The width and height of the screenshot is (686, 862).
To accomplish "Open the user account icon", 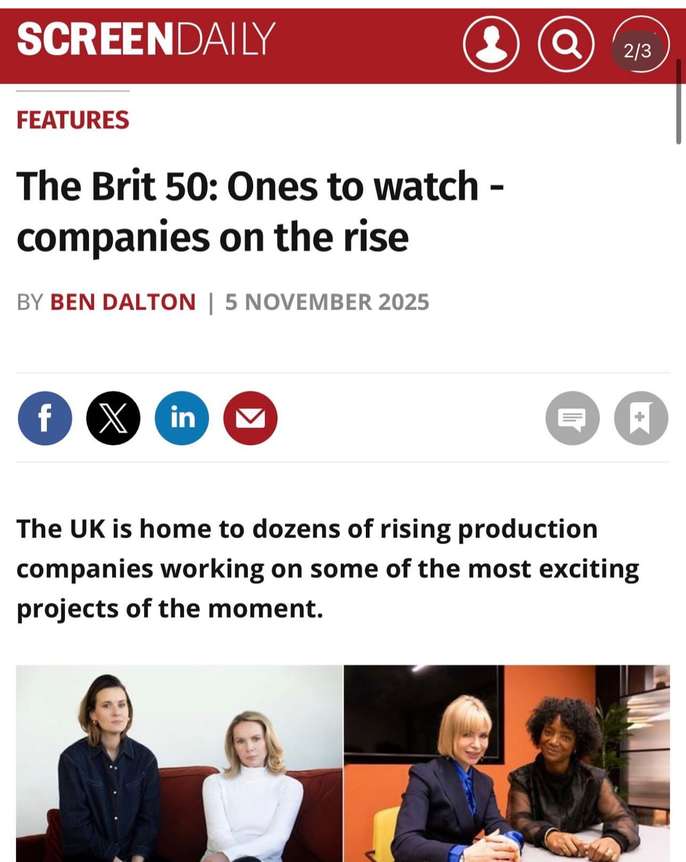I will [x=491, y=45].
